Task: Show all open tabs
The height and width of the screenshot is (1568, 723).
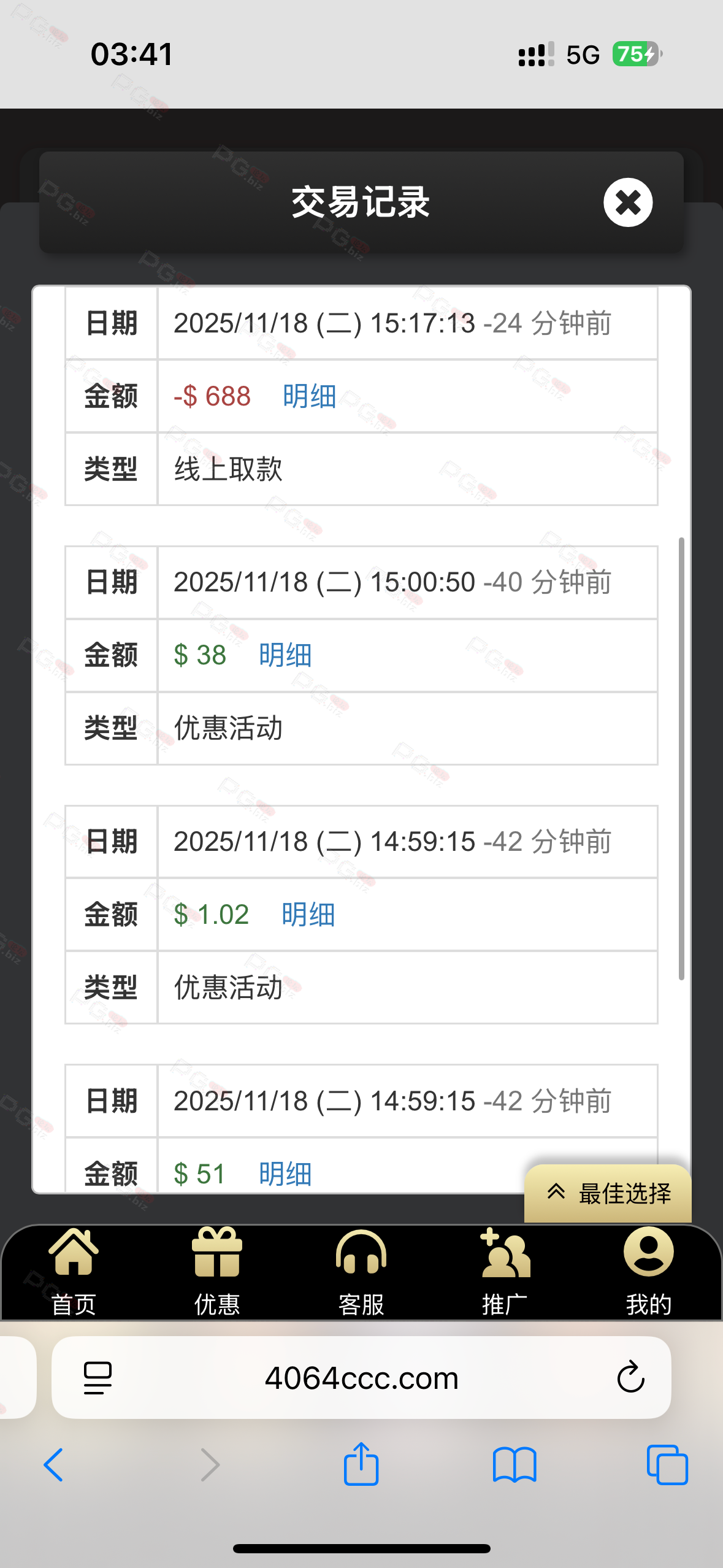Action: 667,1465
